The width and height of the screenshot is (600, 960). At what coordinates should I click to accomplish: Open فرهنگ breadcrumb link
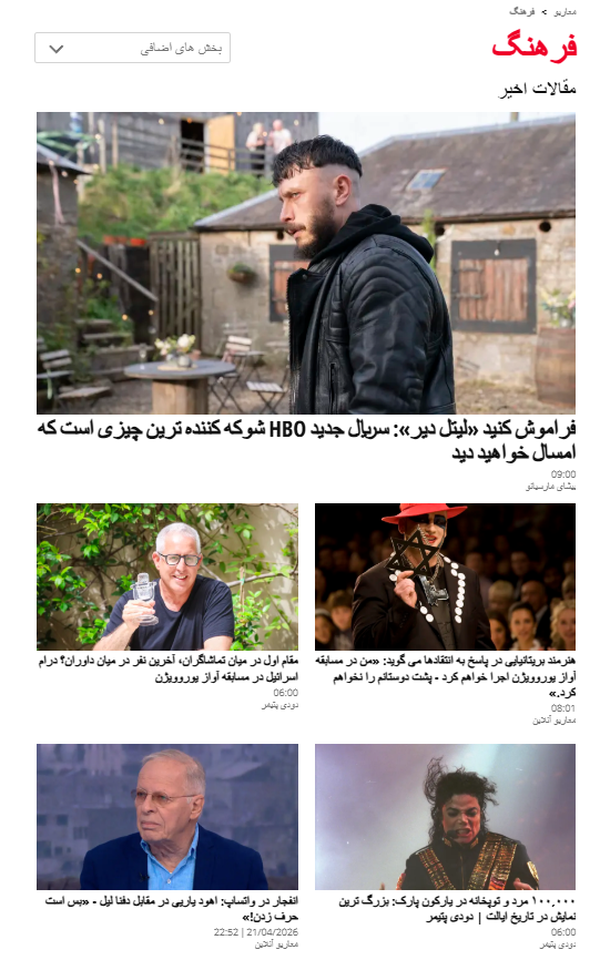pyautogui.click(x=522, y=12)
